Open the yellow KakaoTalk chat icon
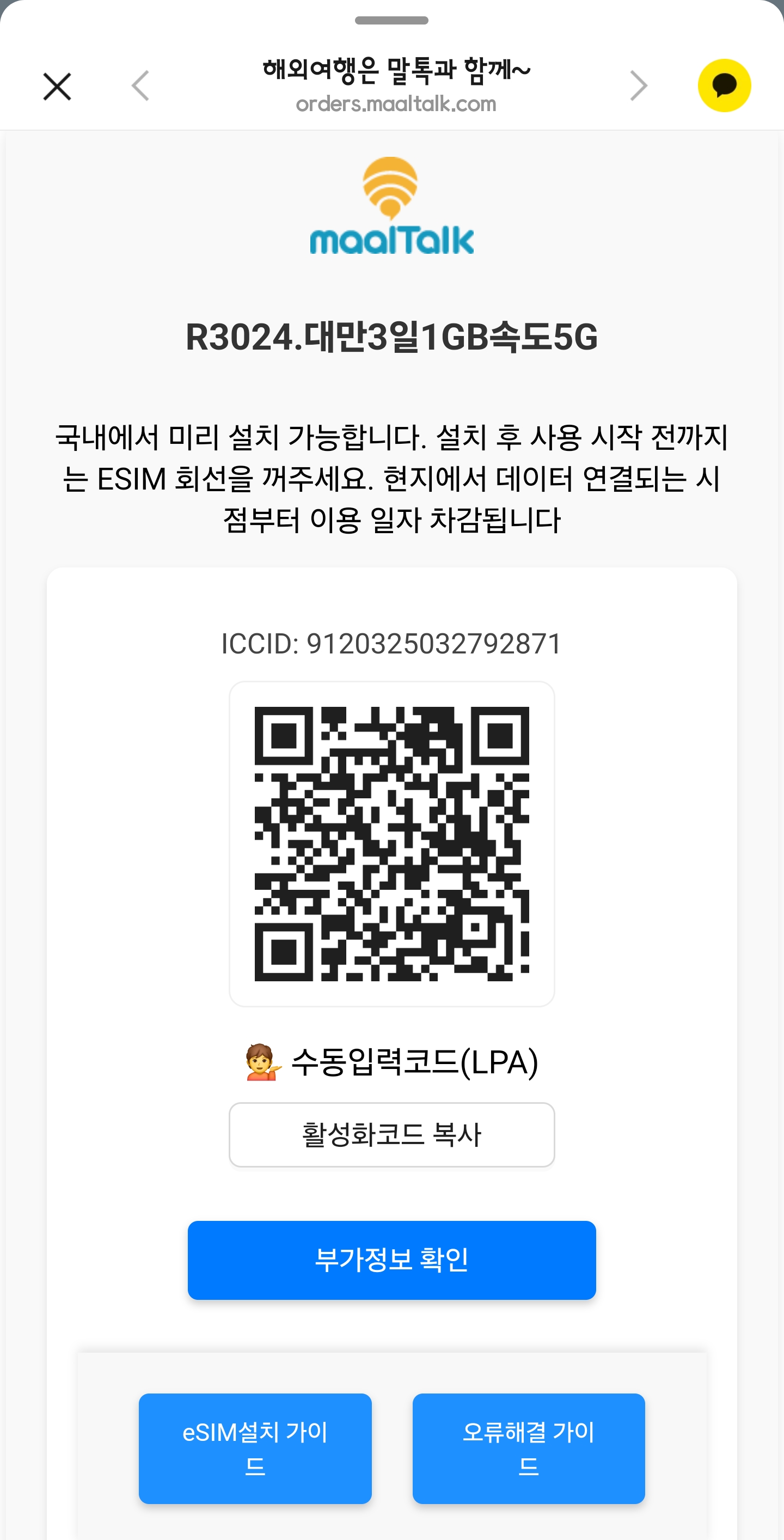The width and height of the screenshot is (784, 1540). click(x=724, y=85)
